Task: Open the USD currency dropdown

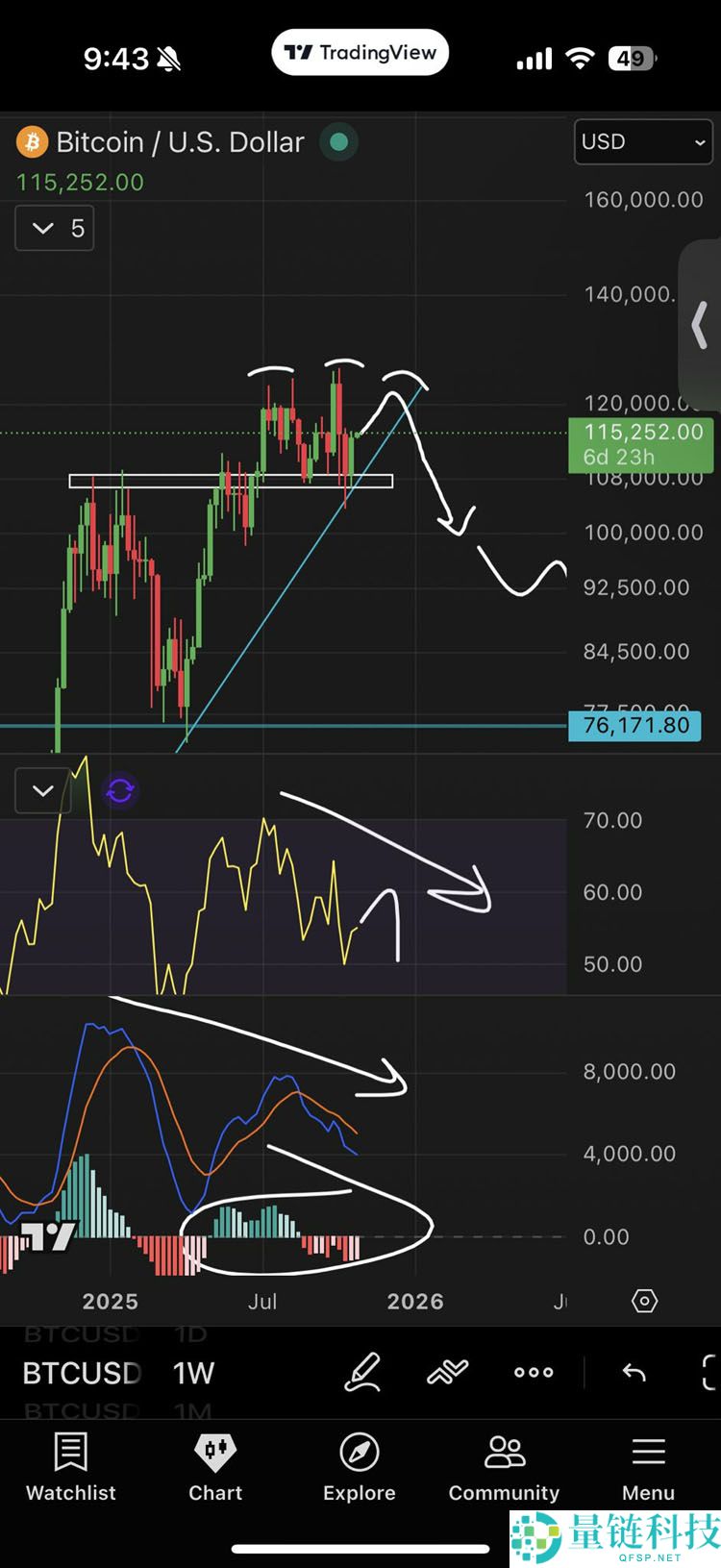Action: point(642,141)
